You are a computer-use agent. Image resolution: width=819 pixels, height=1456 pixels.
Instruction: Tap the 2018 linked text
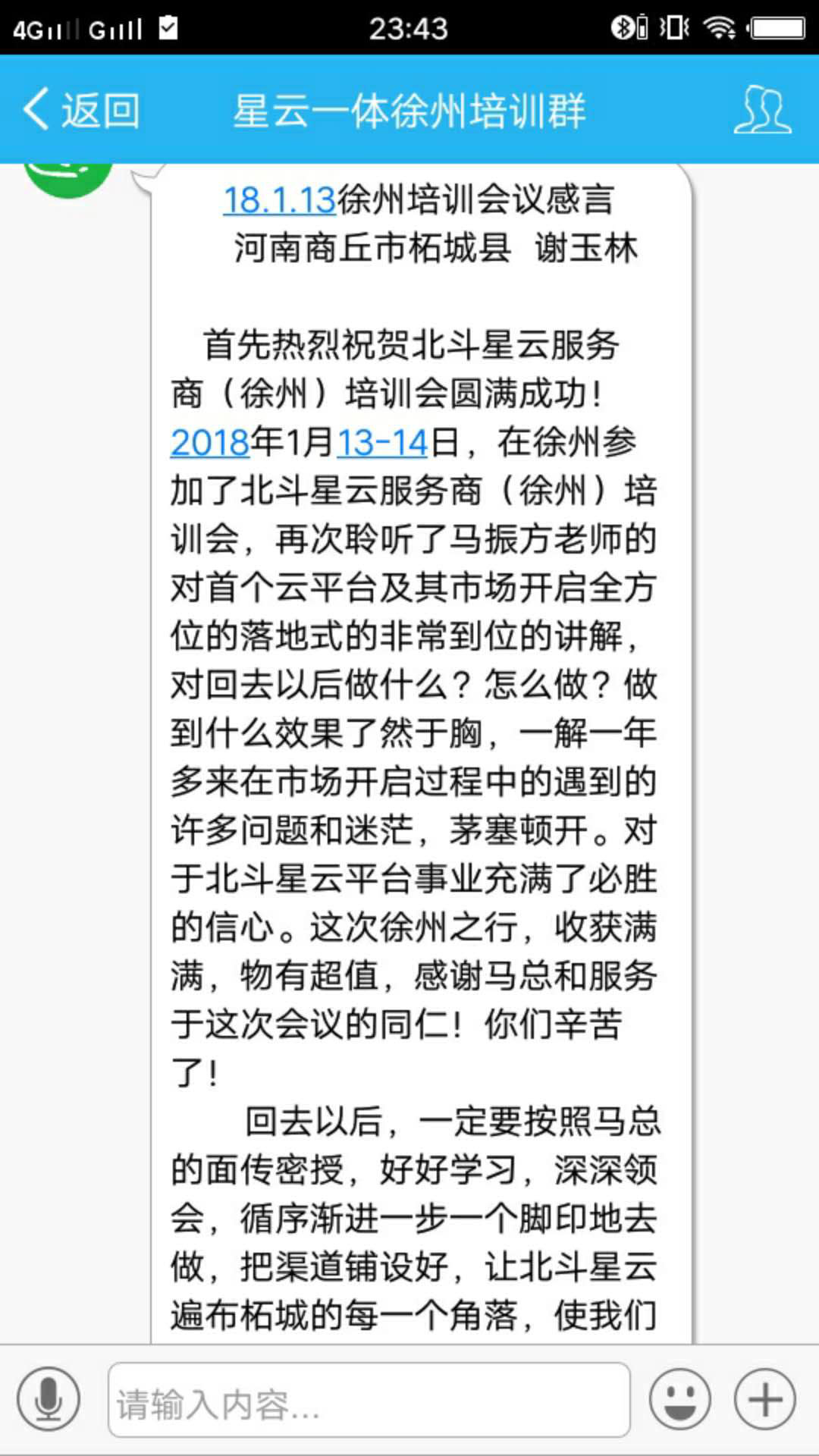point(210,442)
